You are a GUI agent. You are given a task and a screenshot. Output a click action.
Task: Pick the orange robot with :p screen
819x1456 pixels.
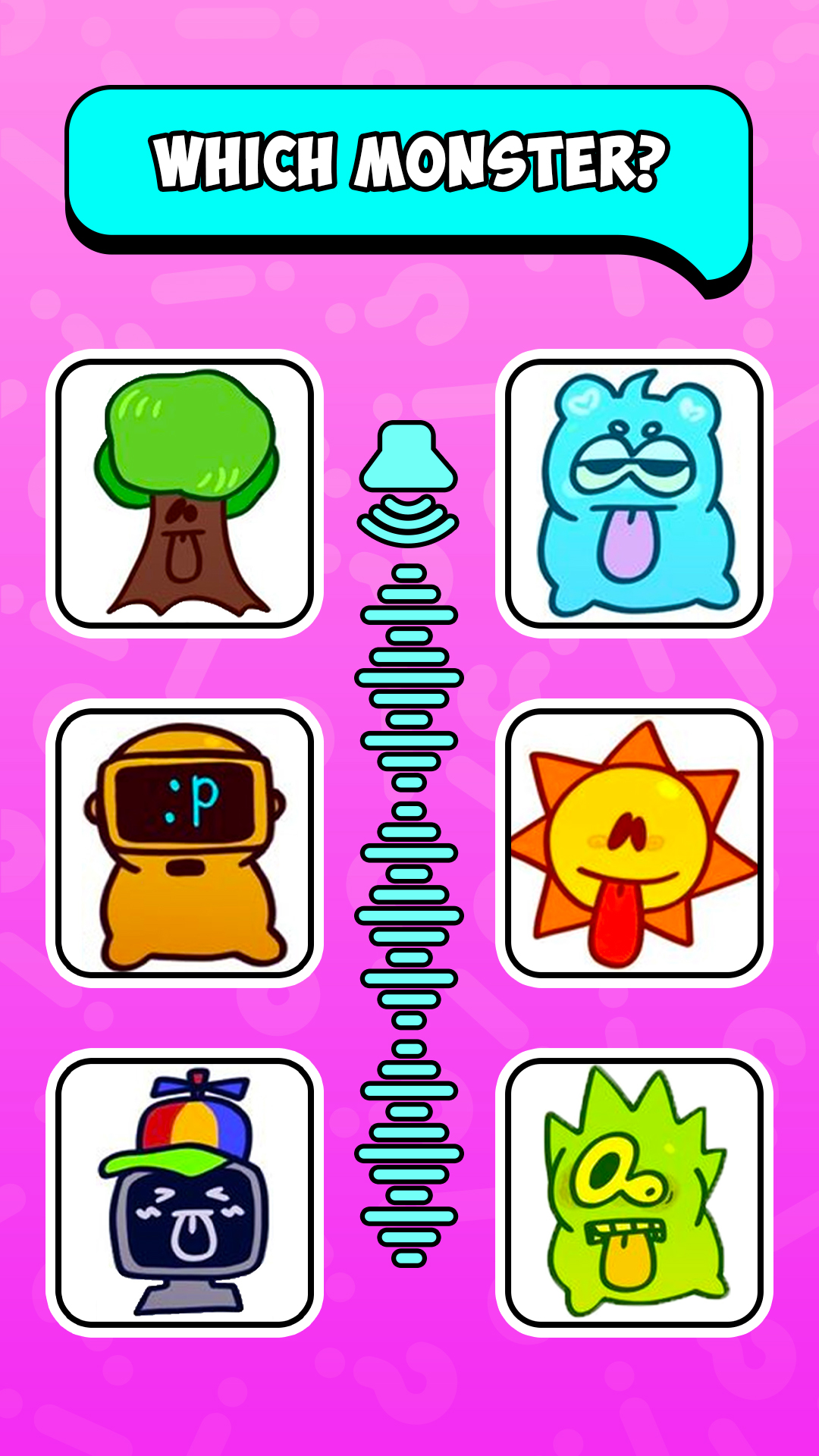[184, 843]
